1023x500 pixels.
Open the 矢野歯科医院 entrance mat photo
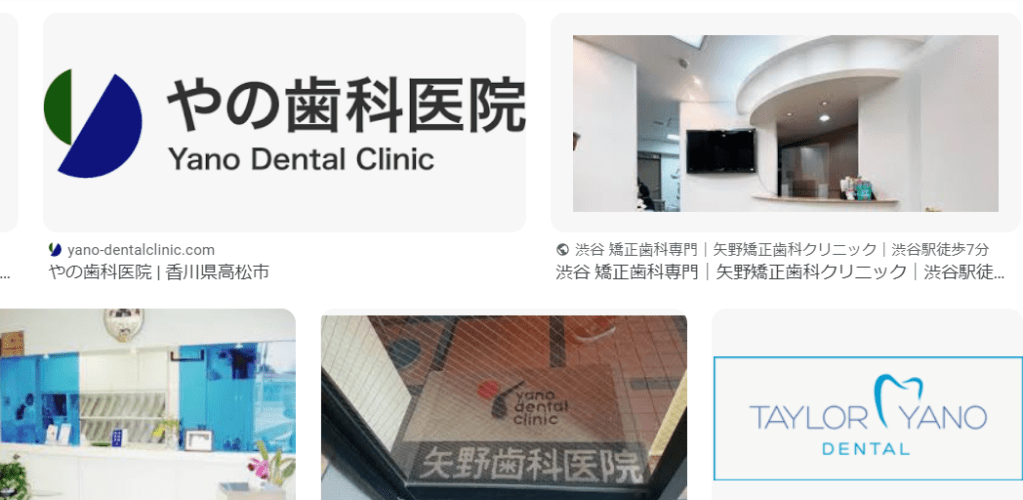pos(503,406)
